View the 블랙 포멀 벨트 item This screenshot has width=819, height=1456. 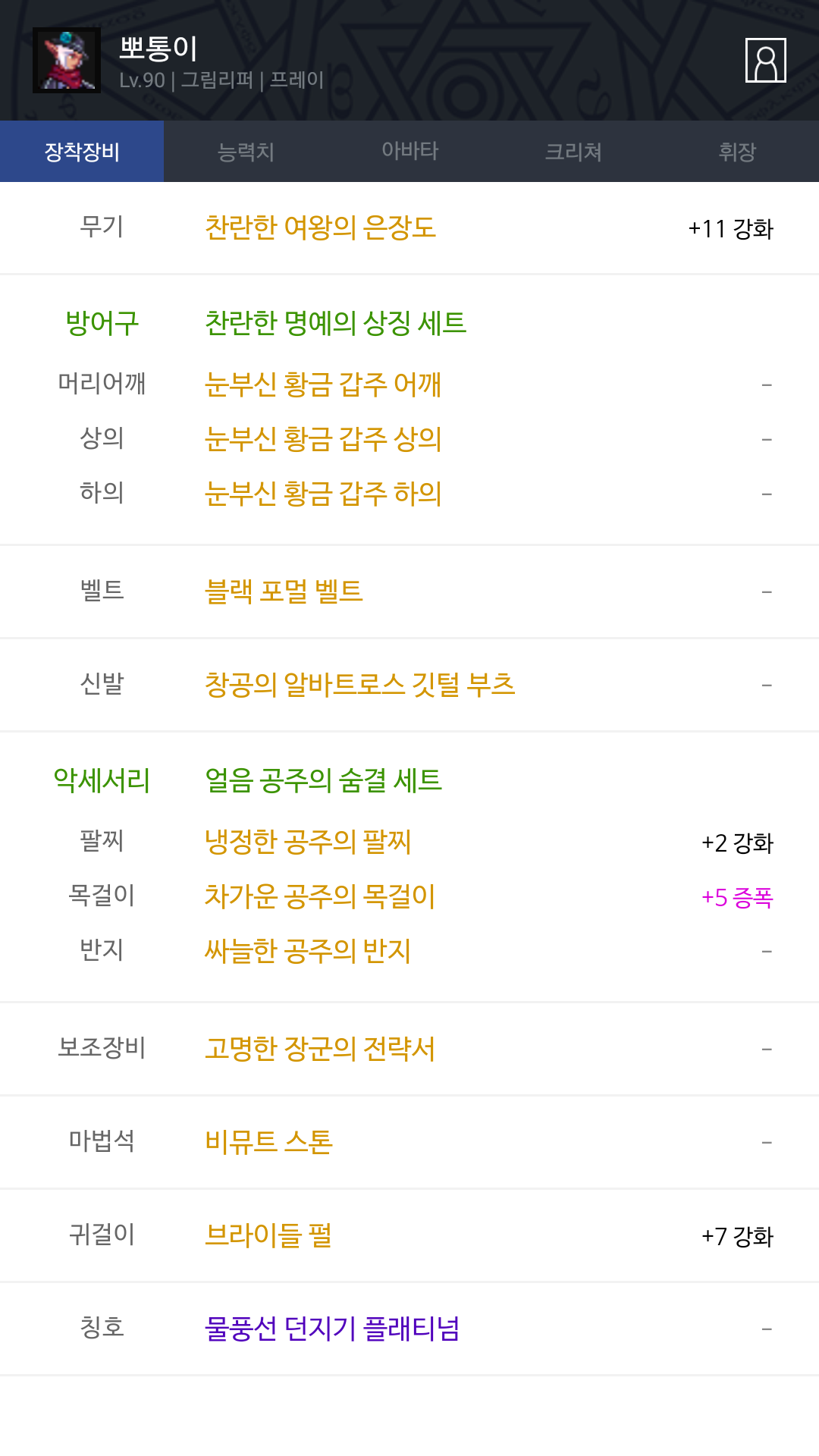click(x=284, y=591)
